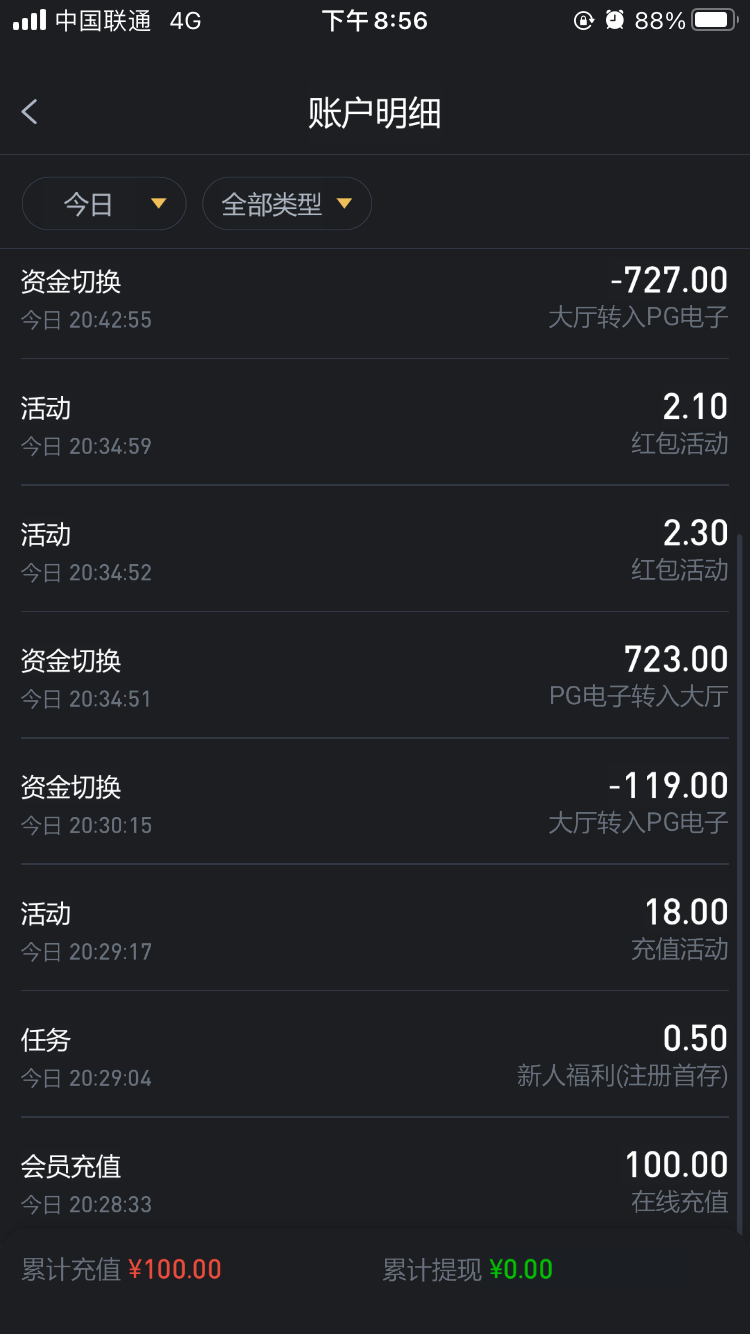Click the cellular signal bars icon
The image size is (750, 1334).
(x=30, y=19)
